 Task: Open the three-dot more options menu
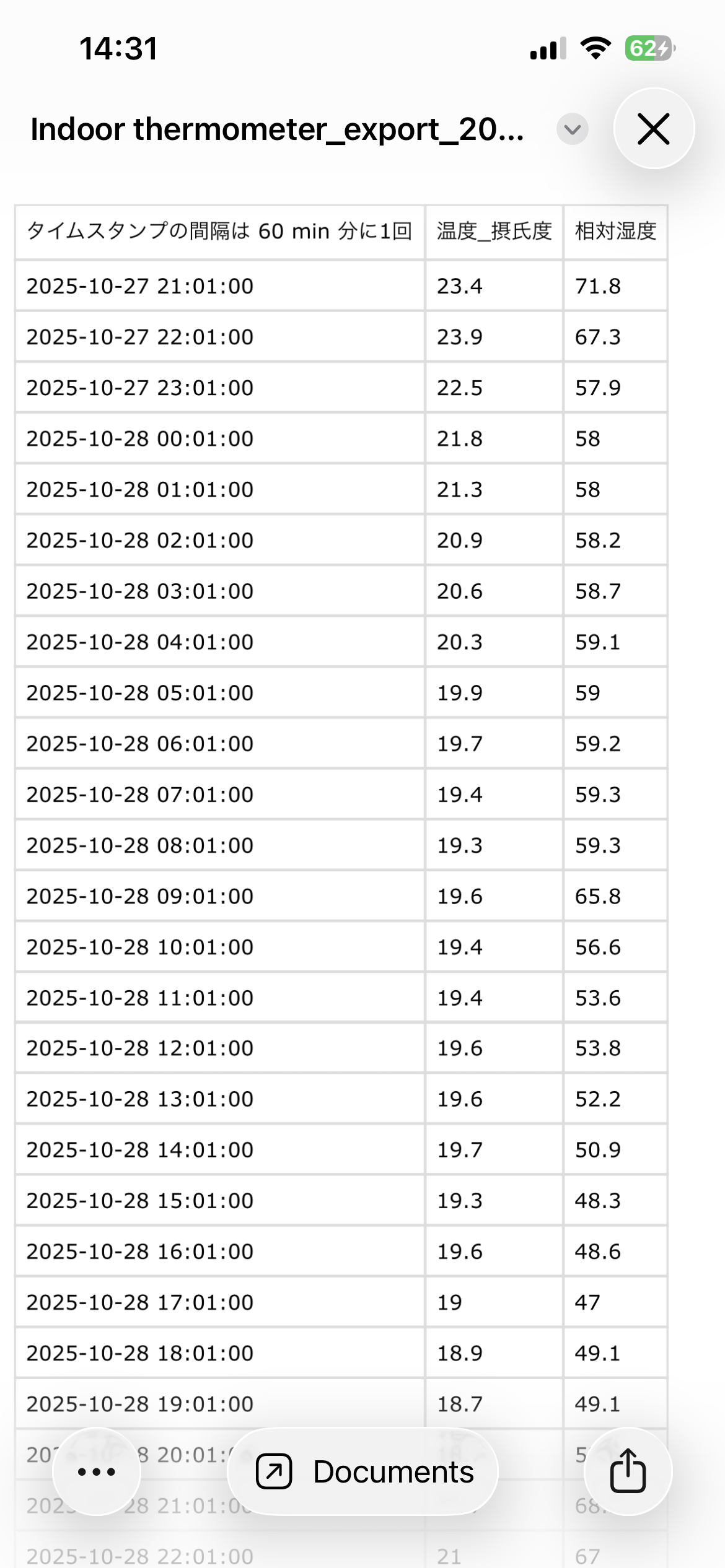pyautogui.click(x=97, y=1471)
